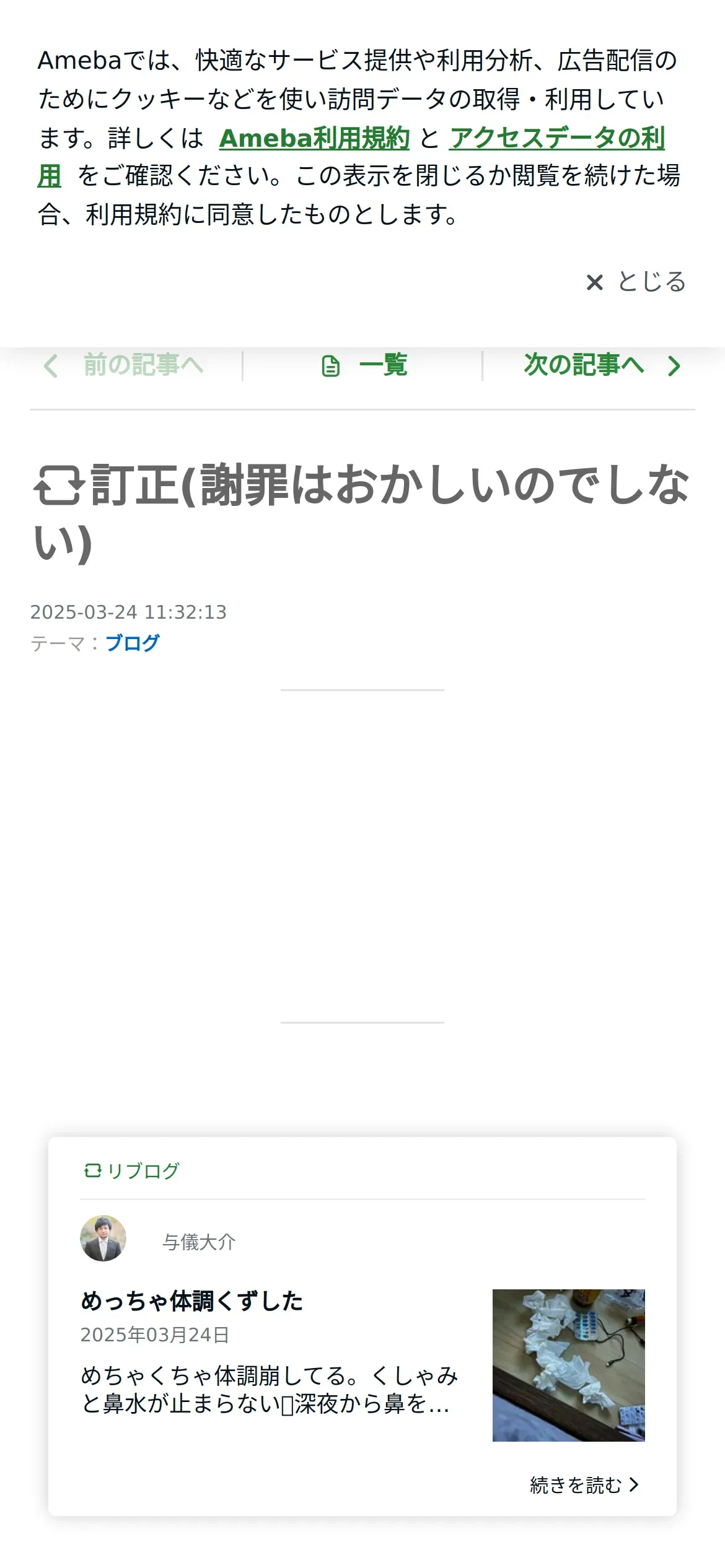Open the reblogged post めっちゃ体調くずした

pyautogui.click(x=192, y=1300)
